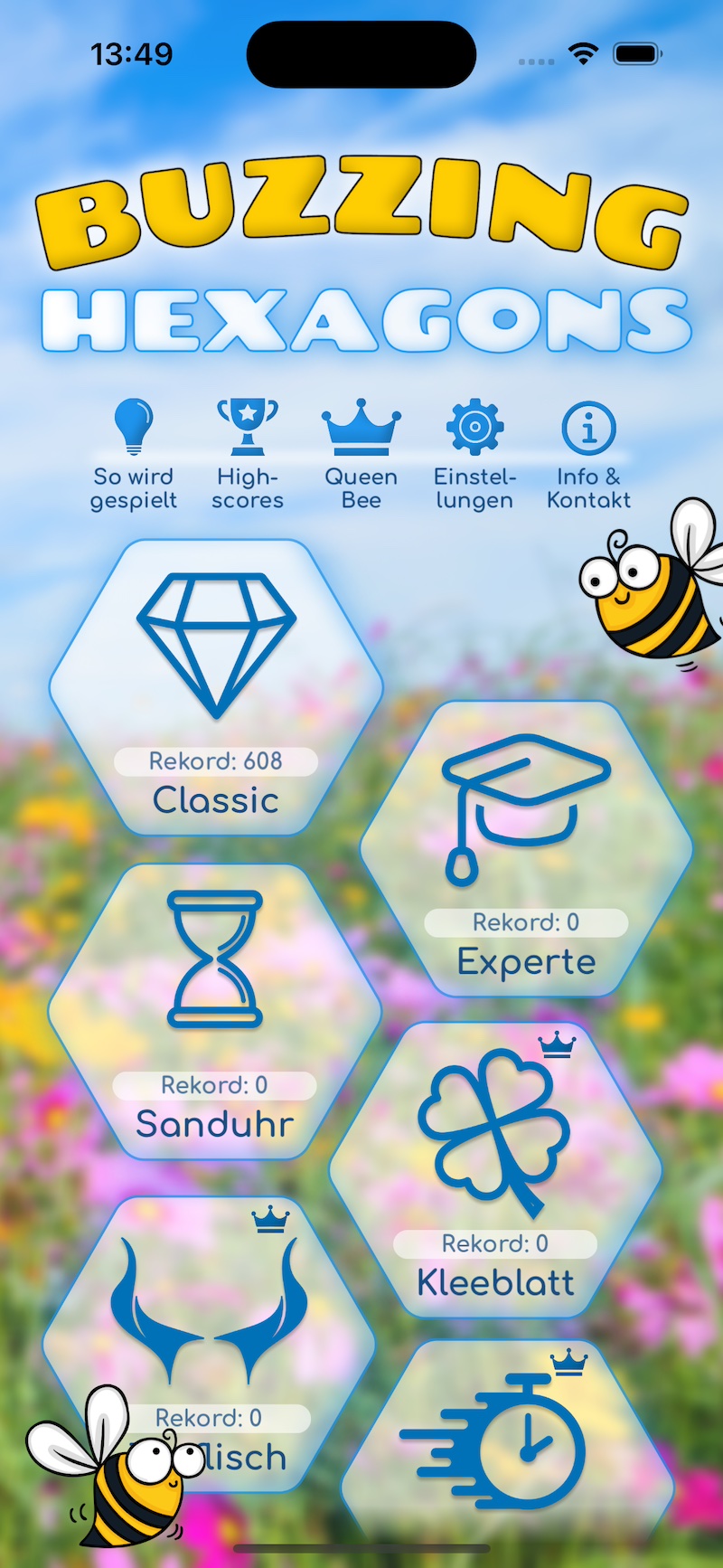This screenshot has height=1568, width=723.
Task: Open Einstellungen settings gear
Action: [474, 454]
